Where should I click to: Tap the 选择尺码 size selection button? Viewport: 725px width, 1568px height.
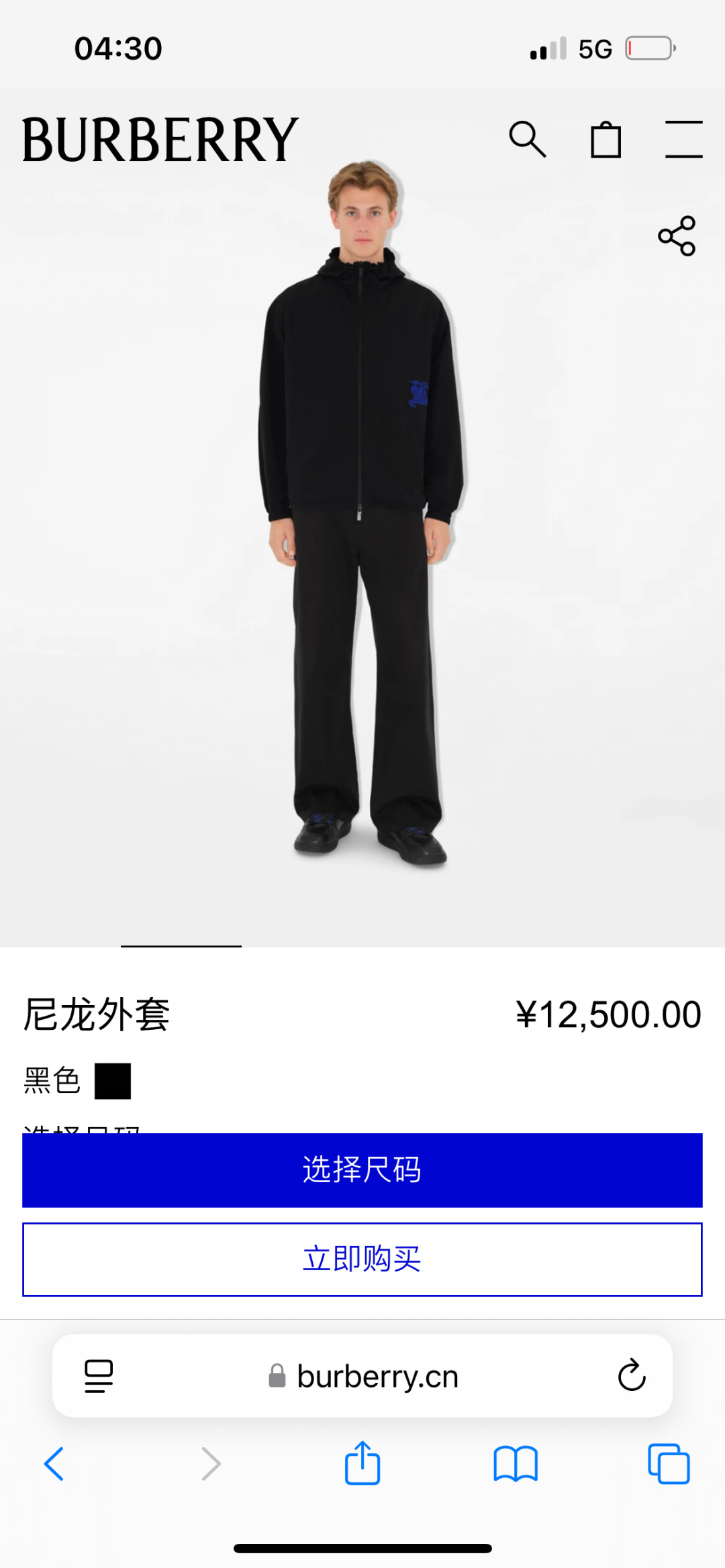pos(362,1170)
